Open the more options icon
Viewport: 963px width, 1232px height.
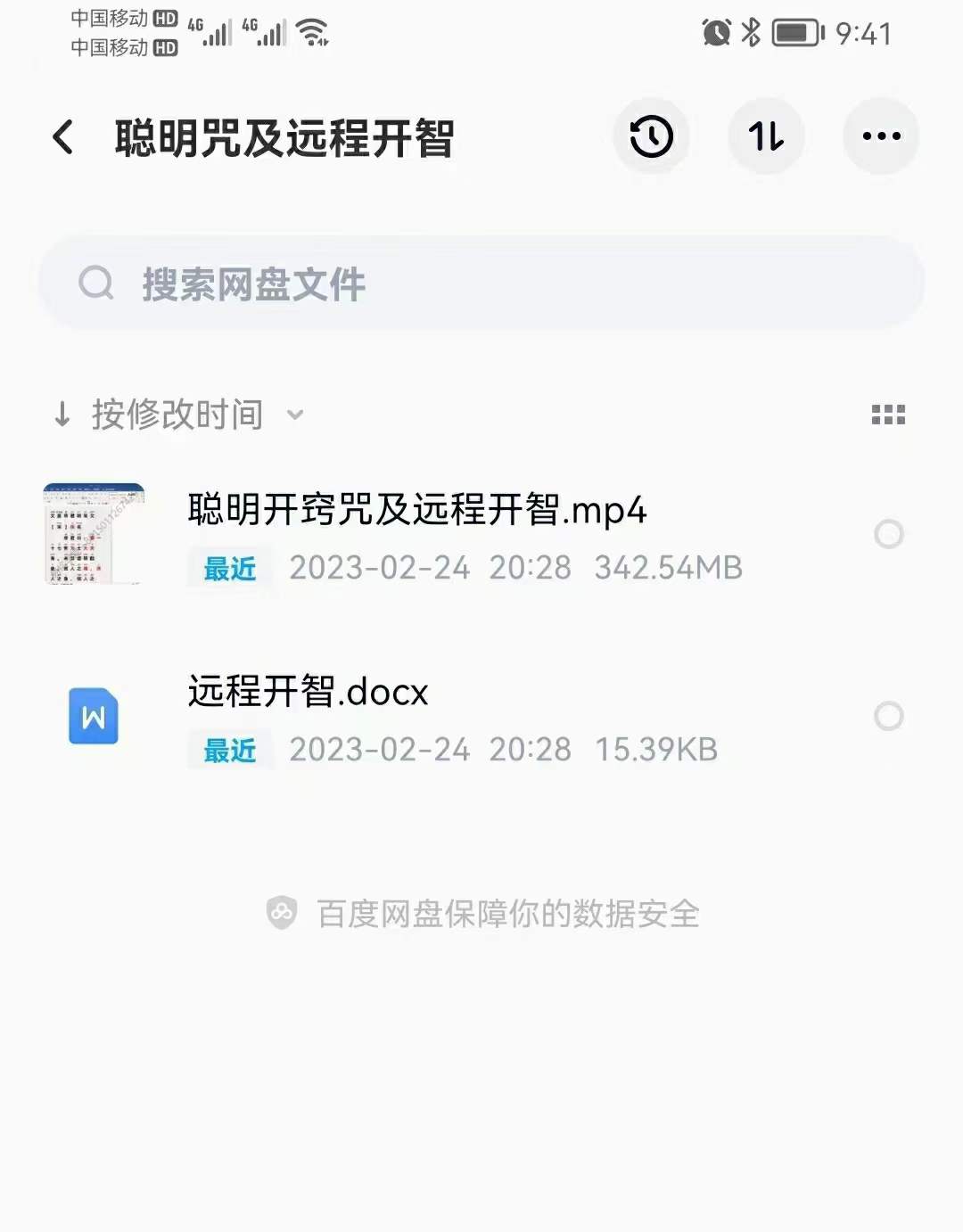click(x=881, y=136)
